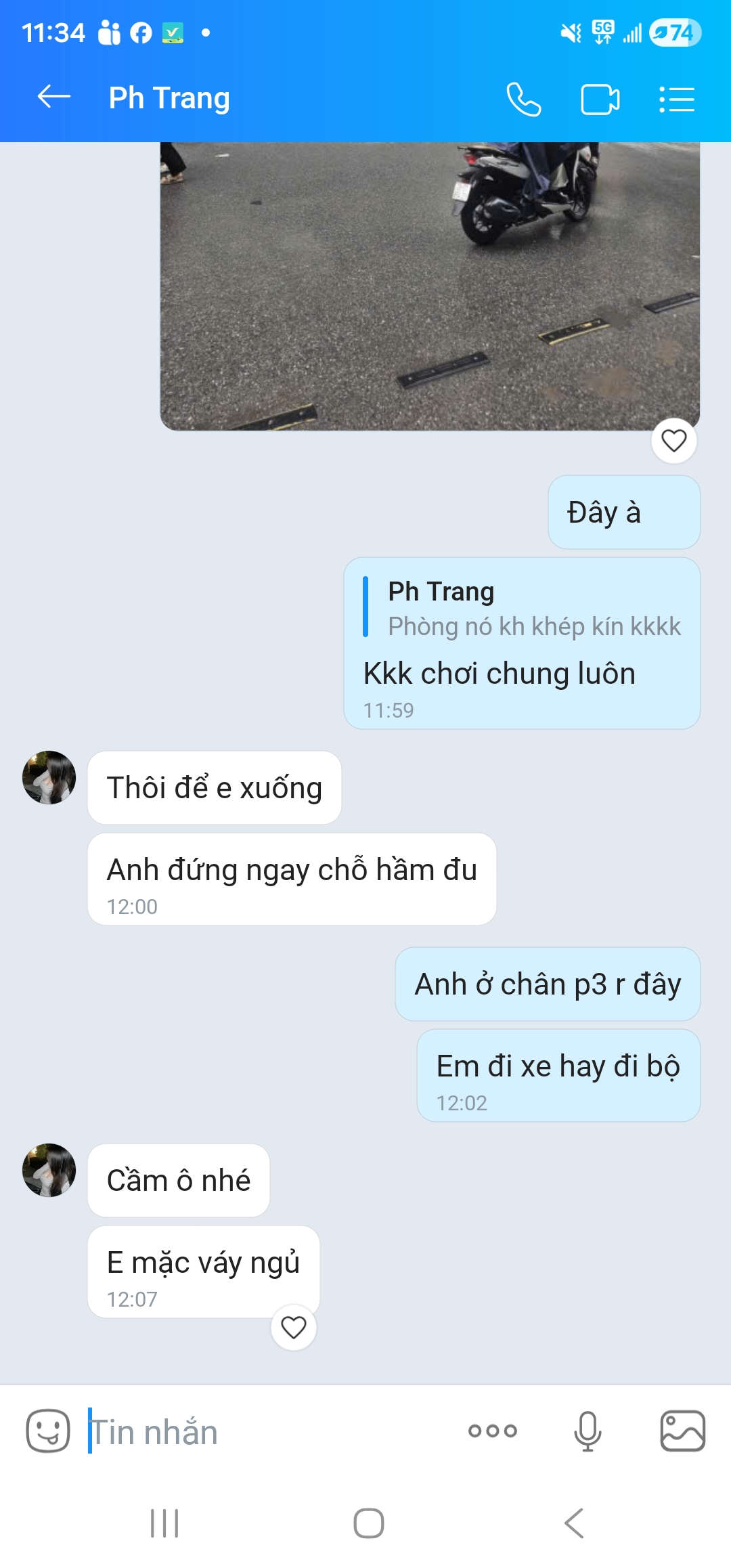This screenshot has height=1568, width=731.
Task: Go to the home screen
Action: click(x=368, y=1523)
